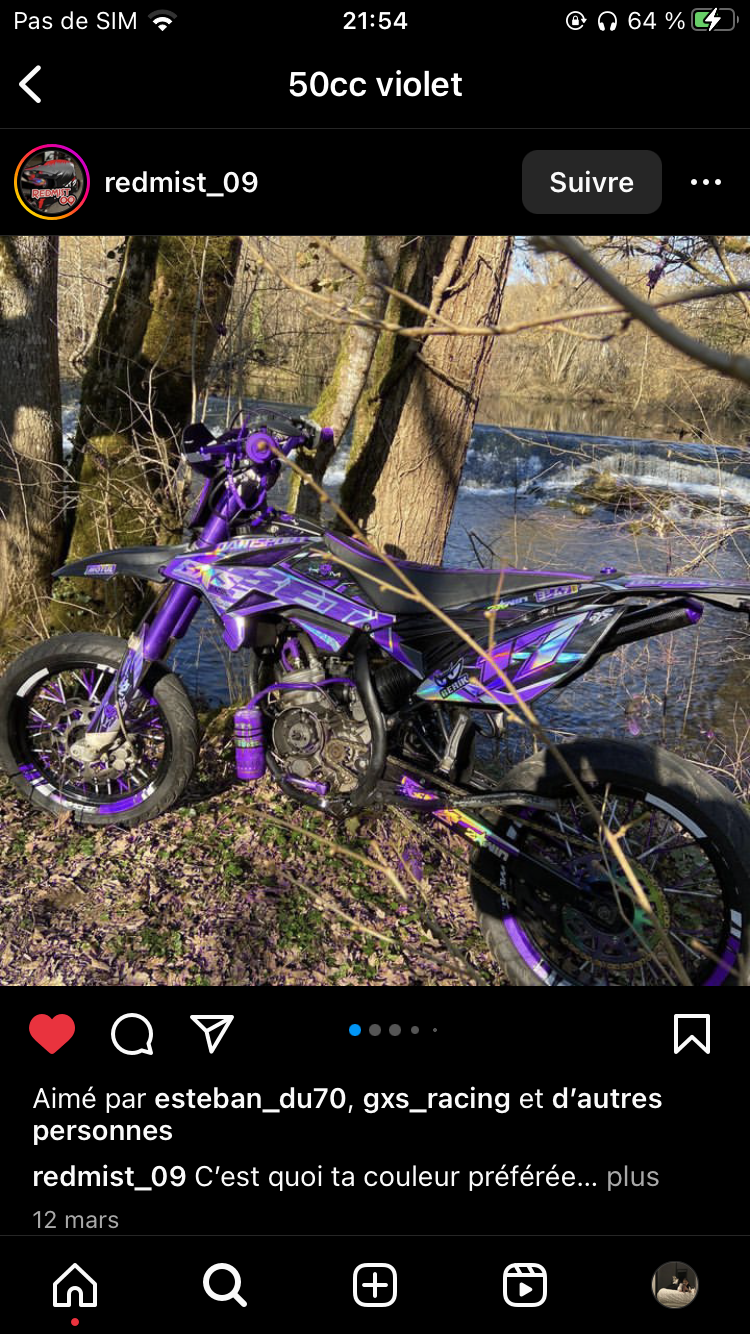View gxs_racing profile from likes
This screenshot has width=750, height=1334.
[436, 1098]
